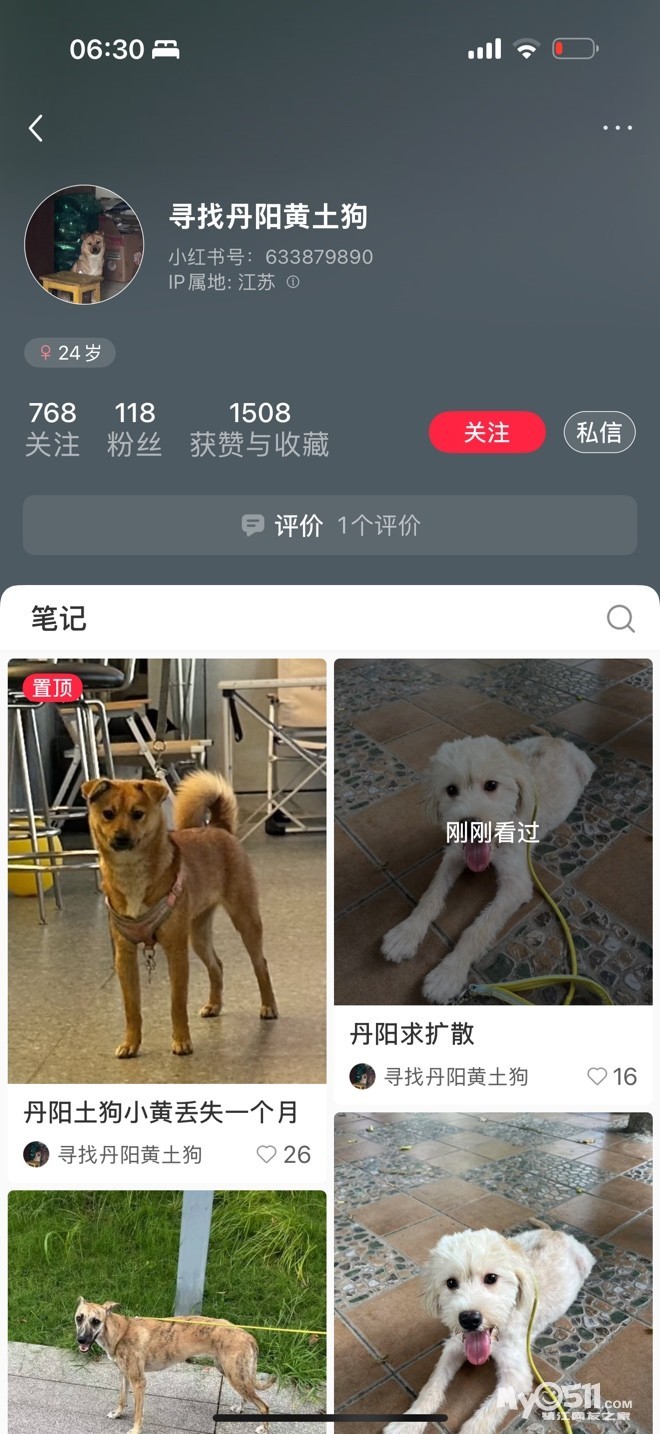View the profile avatar photo

(84, 244)
